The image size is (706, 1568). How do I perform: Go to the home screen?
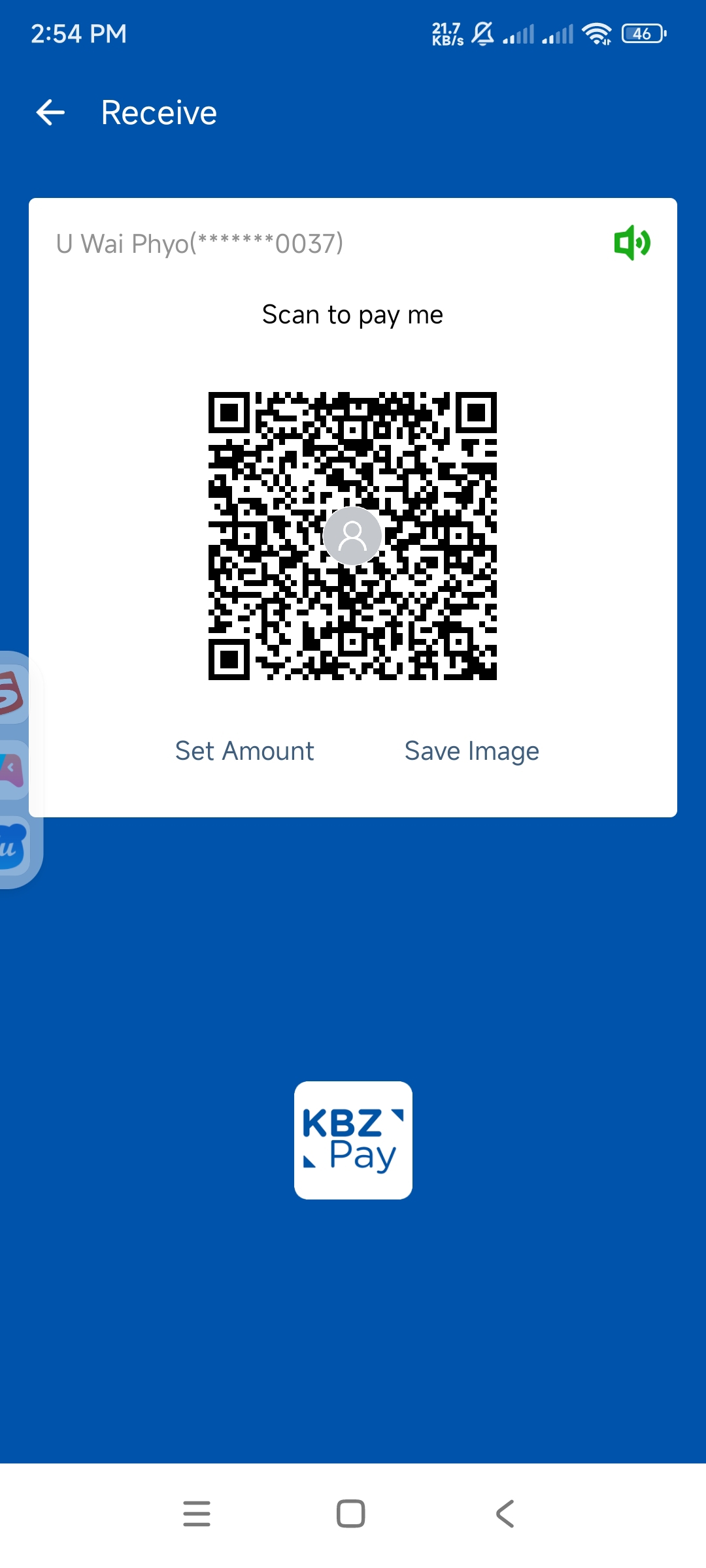[x=351, y=1513]
